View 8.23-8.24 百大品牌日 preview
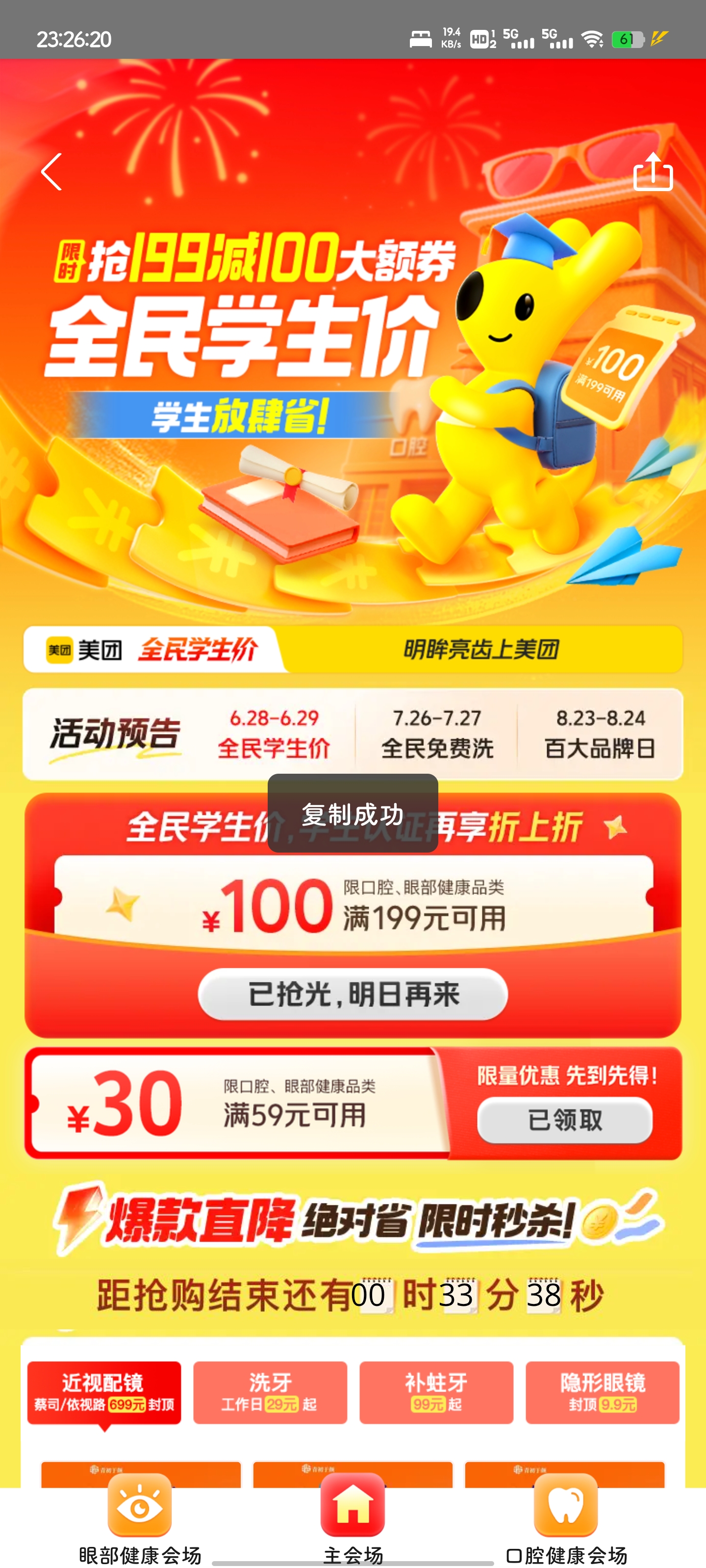 (x=600, y=734)
